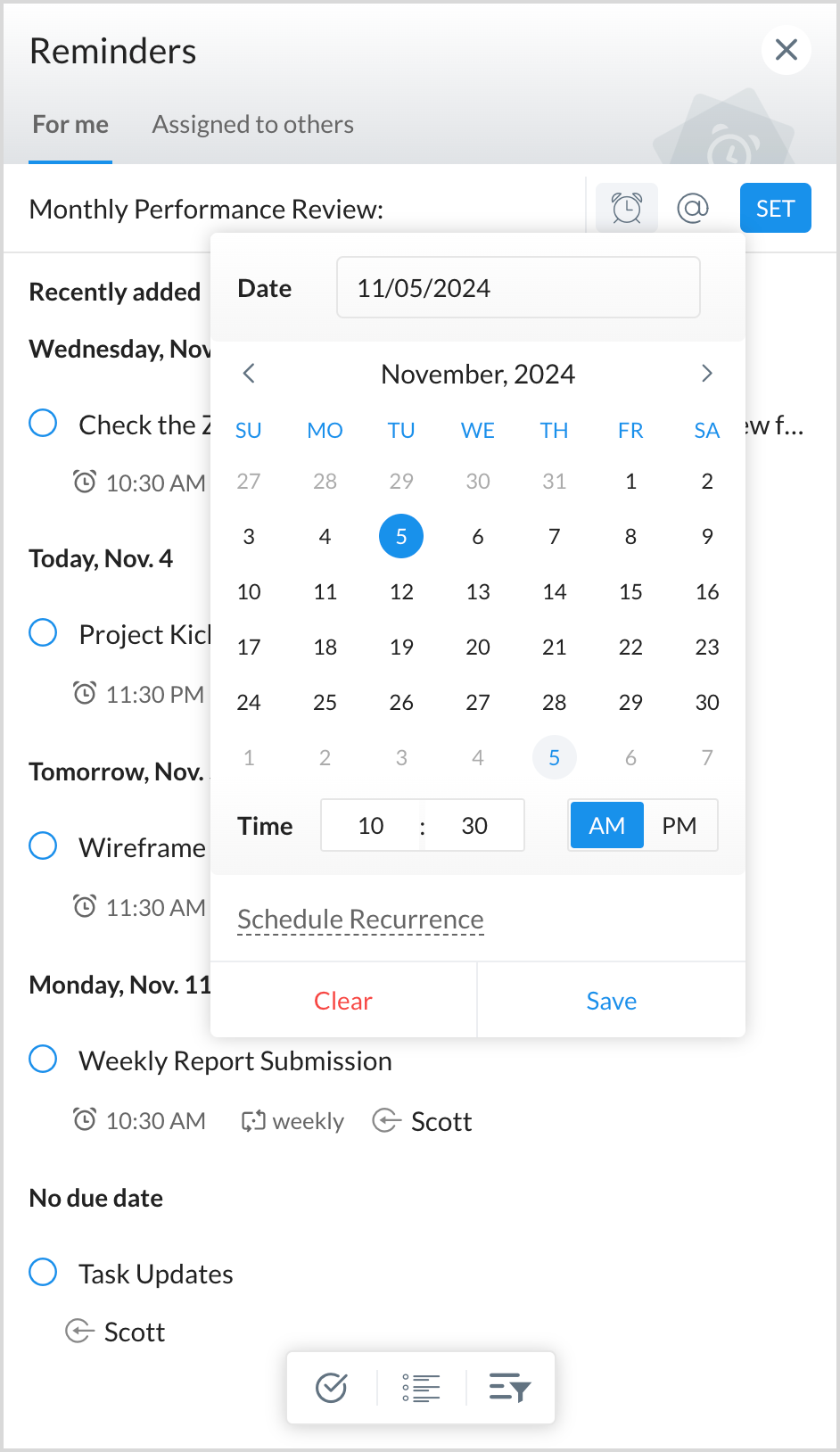Tap the @ mention icon

pos(693,208)
